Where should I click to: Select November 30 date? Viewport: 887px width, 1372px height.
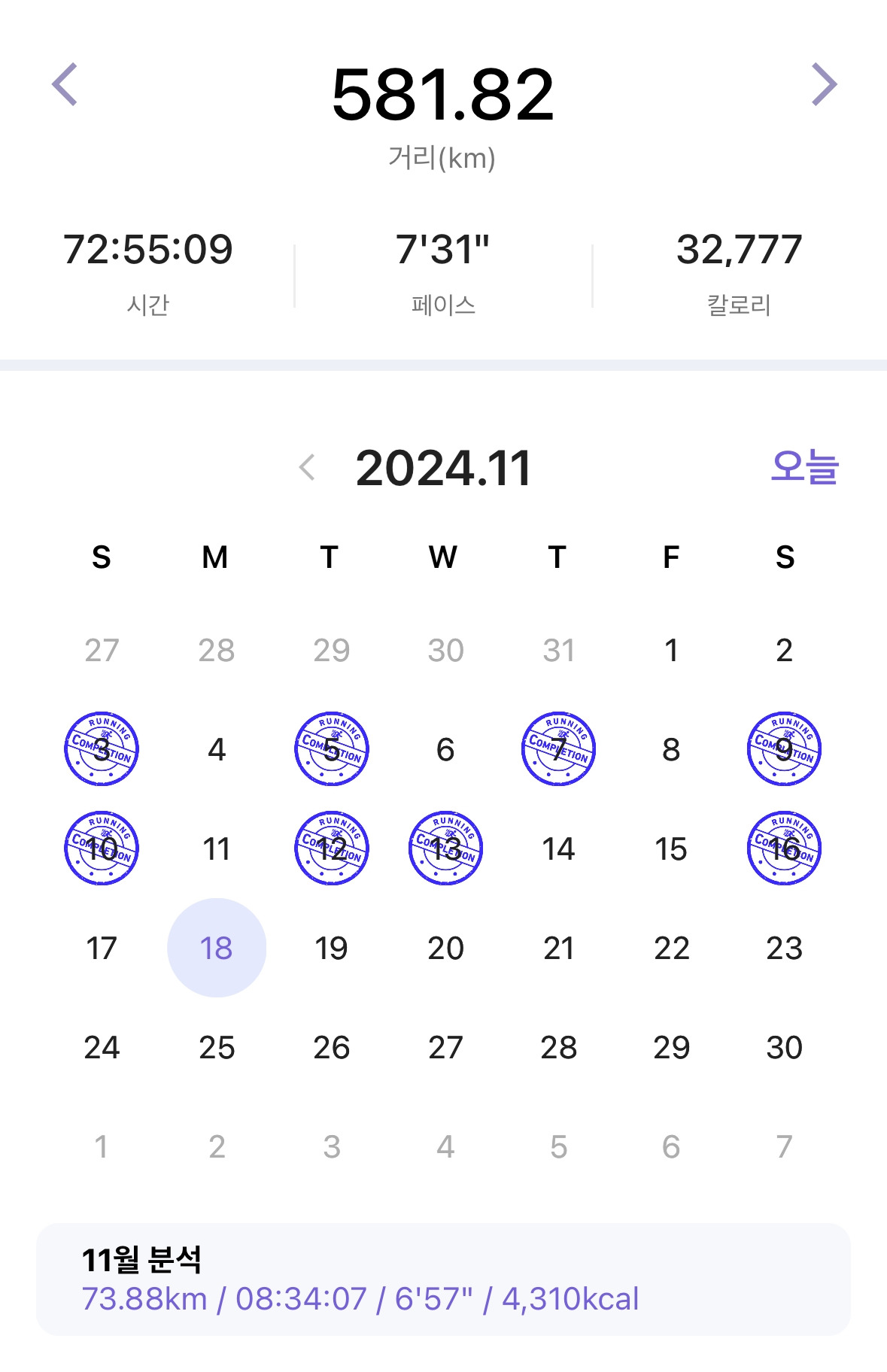(784, 1047)
